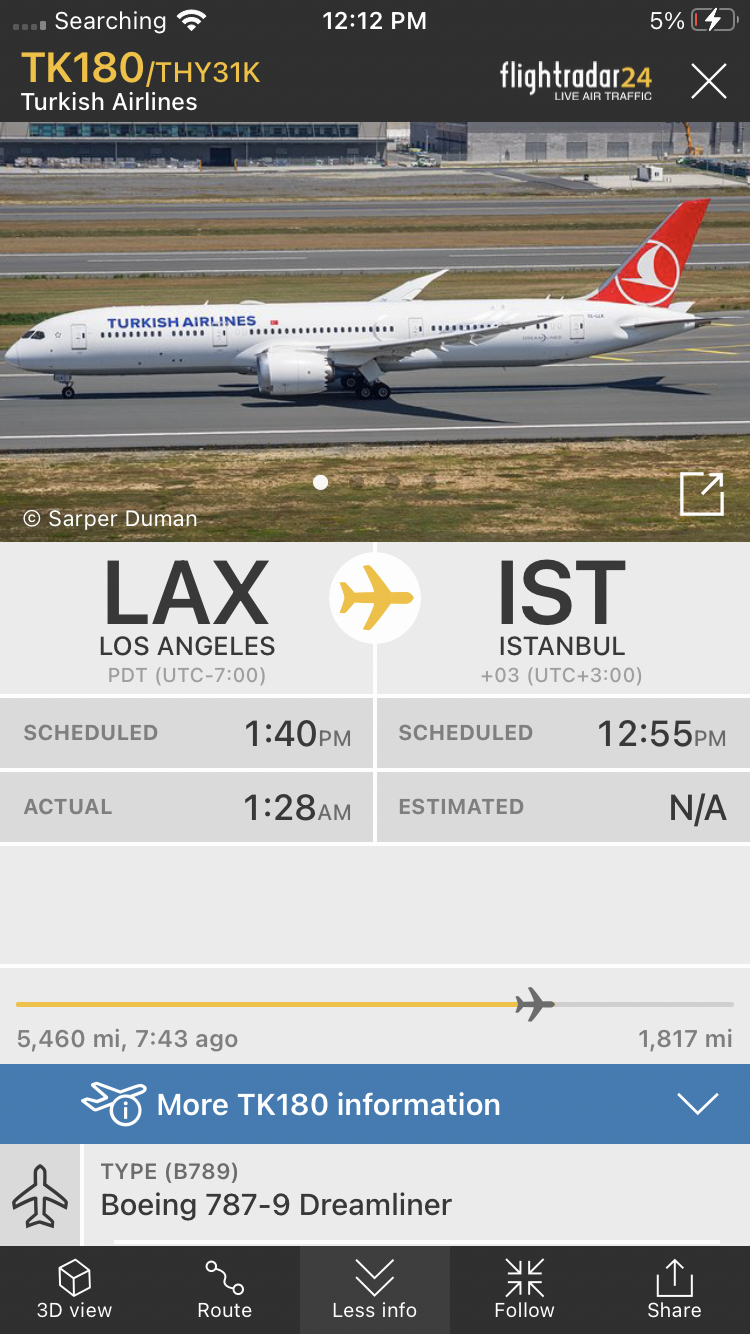Image resolution: width=750 pixels, height=1334 pixels.
Task: Select the second photo page dot
Action: [357, 482]
